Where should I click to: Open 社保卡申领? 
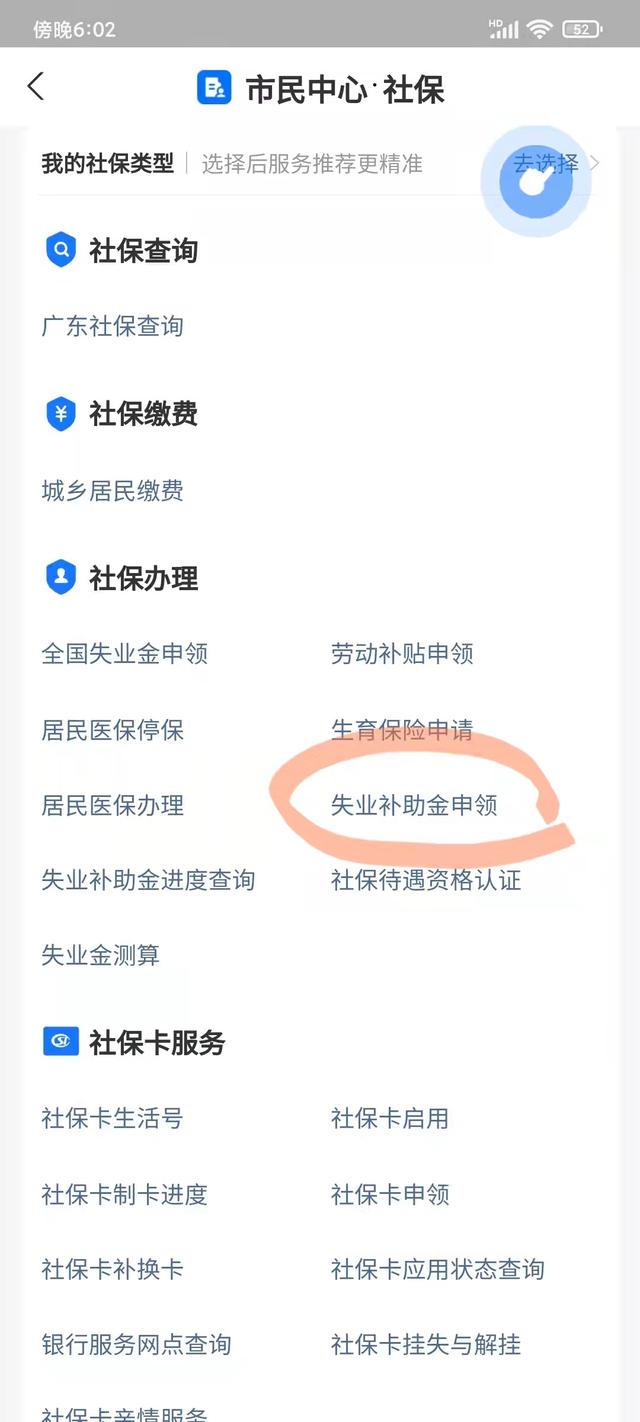390,1194
